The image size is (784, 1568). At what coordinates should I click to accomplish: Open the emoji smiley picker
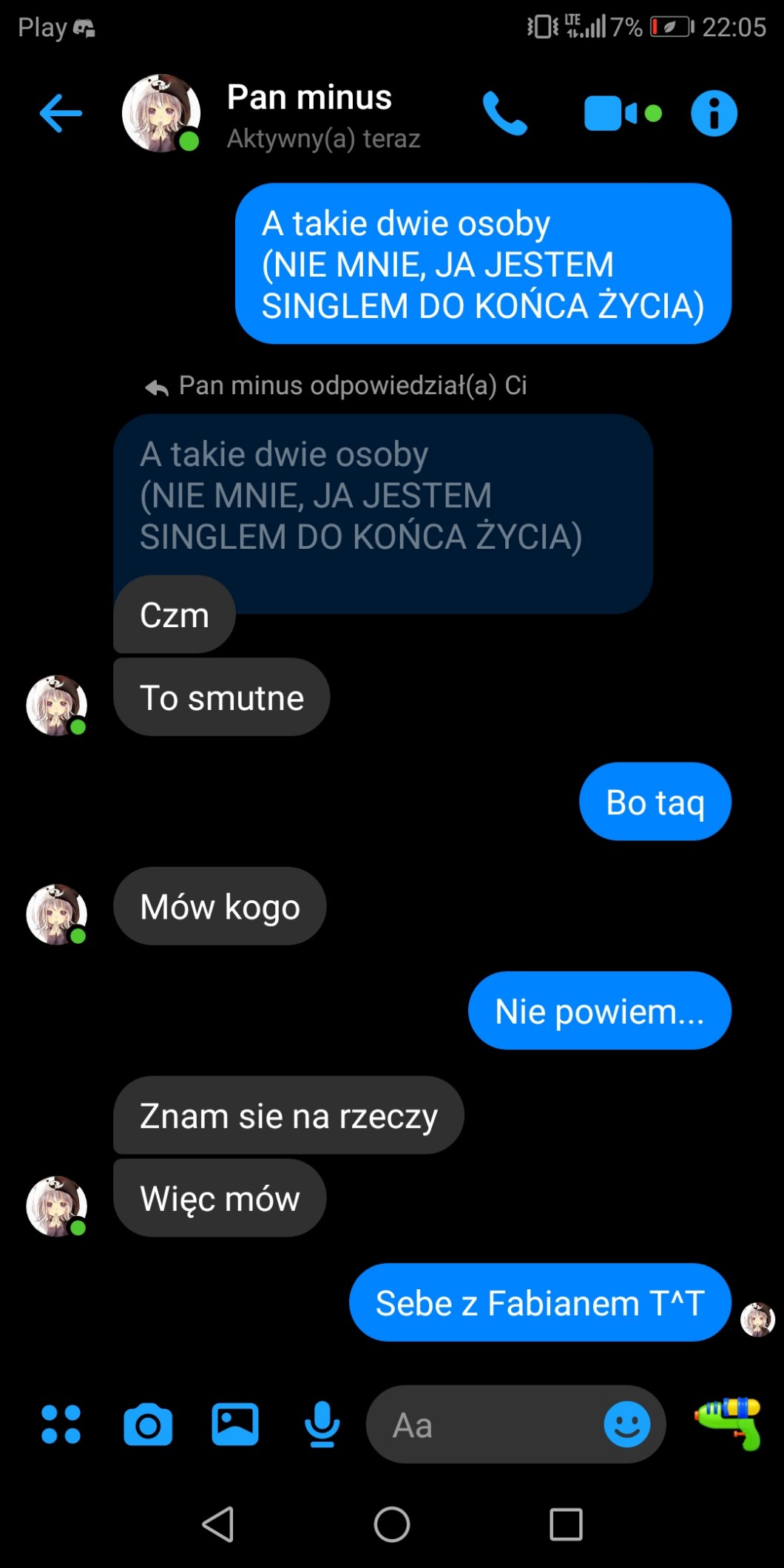627,1425
